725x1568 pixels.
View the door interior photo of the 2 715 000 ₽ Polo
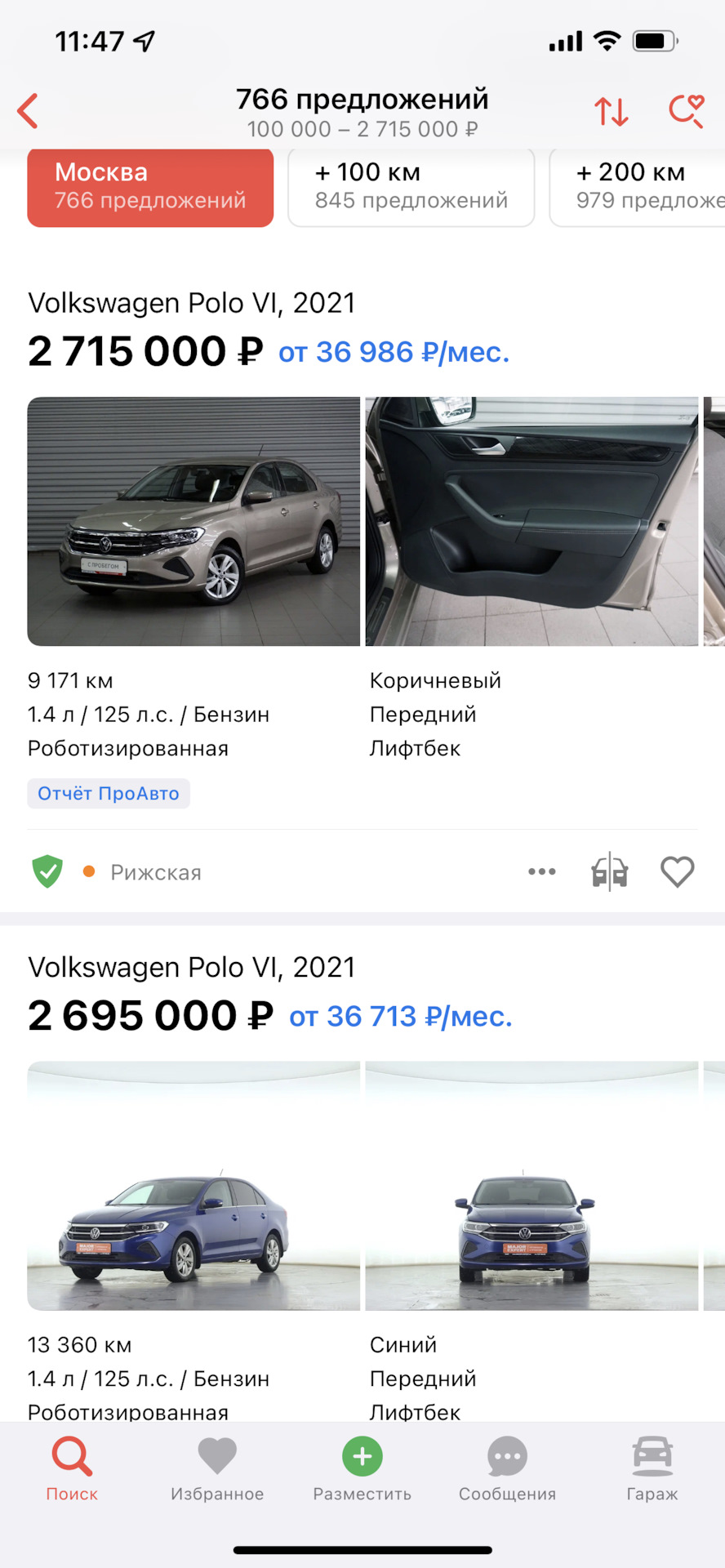532,521
